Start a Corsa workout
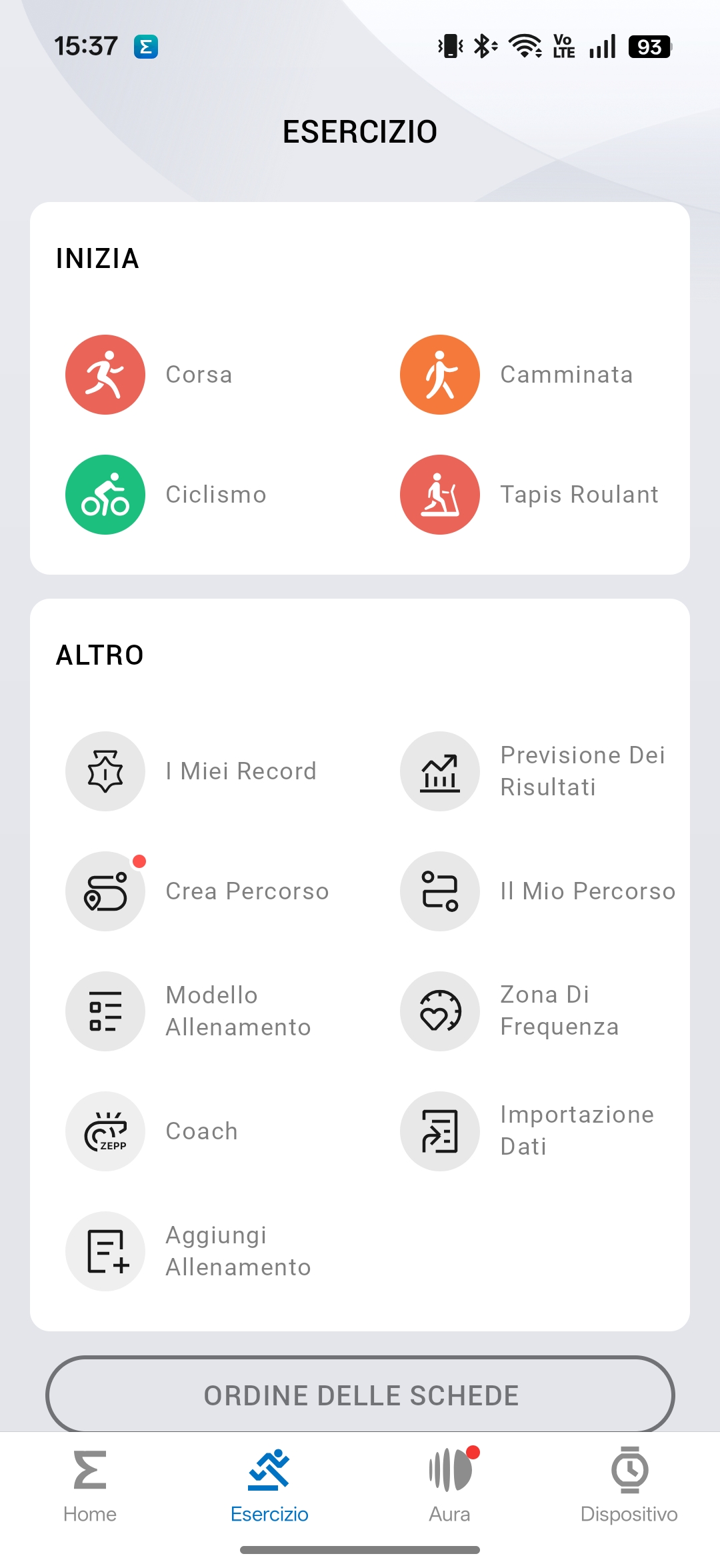Image resolution: width=720 pixels, height=1568 pixels. [x=105, y=375]
